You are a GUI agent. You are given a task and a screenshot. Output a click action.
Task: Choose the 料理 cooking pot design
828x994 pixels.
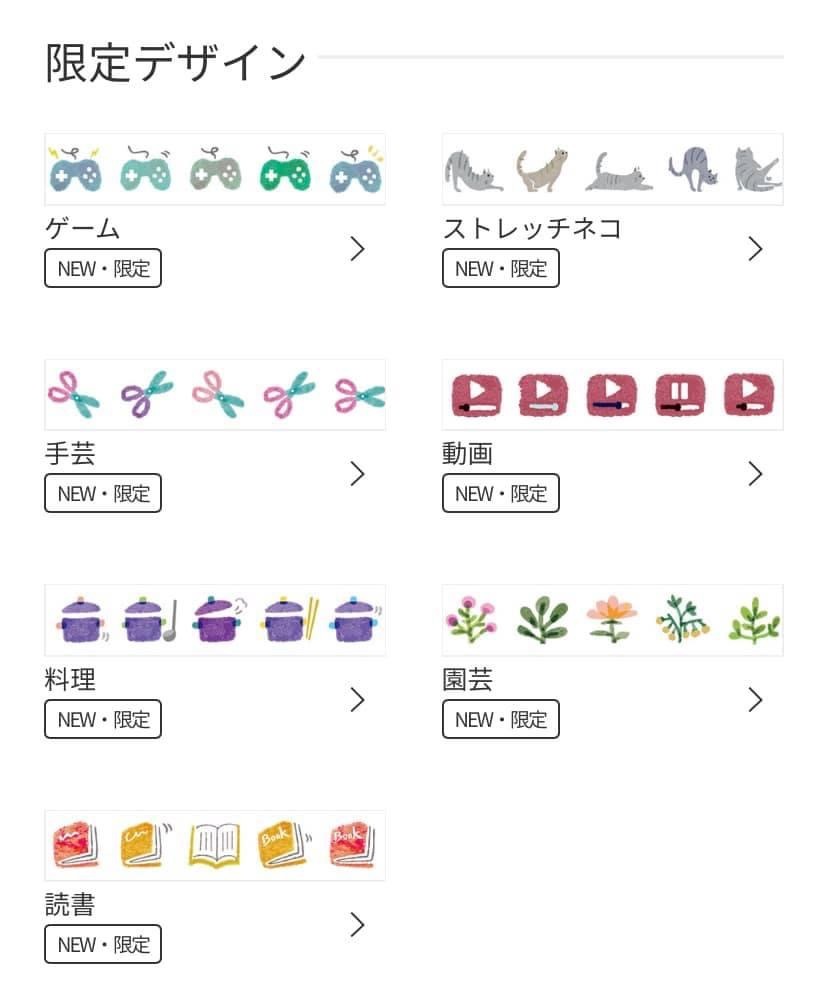click(x=215, y=661)
